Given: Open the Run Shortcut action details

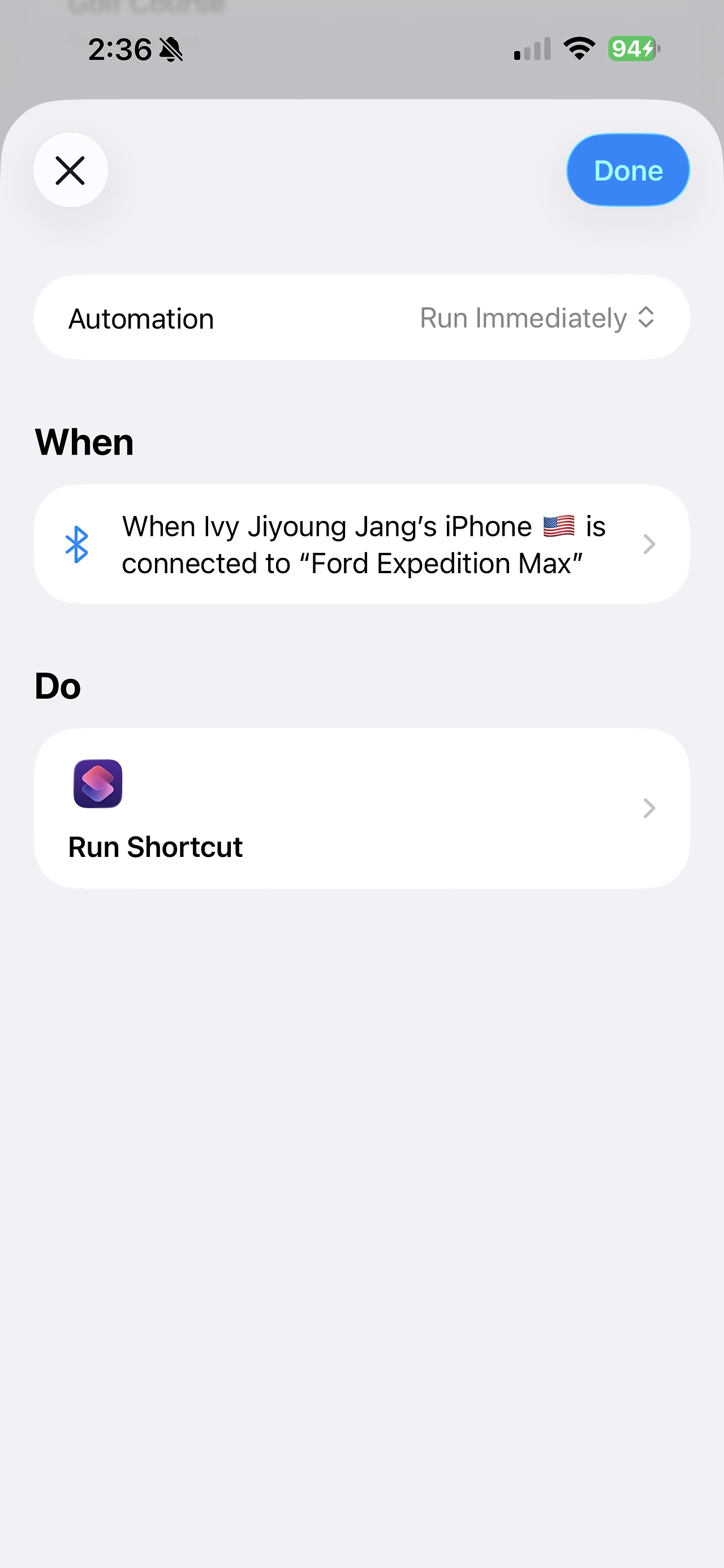Looking at the screenshot, I should click(363, 808).
